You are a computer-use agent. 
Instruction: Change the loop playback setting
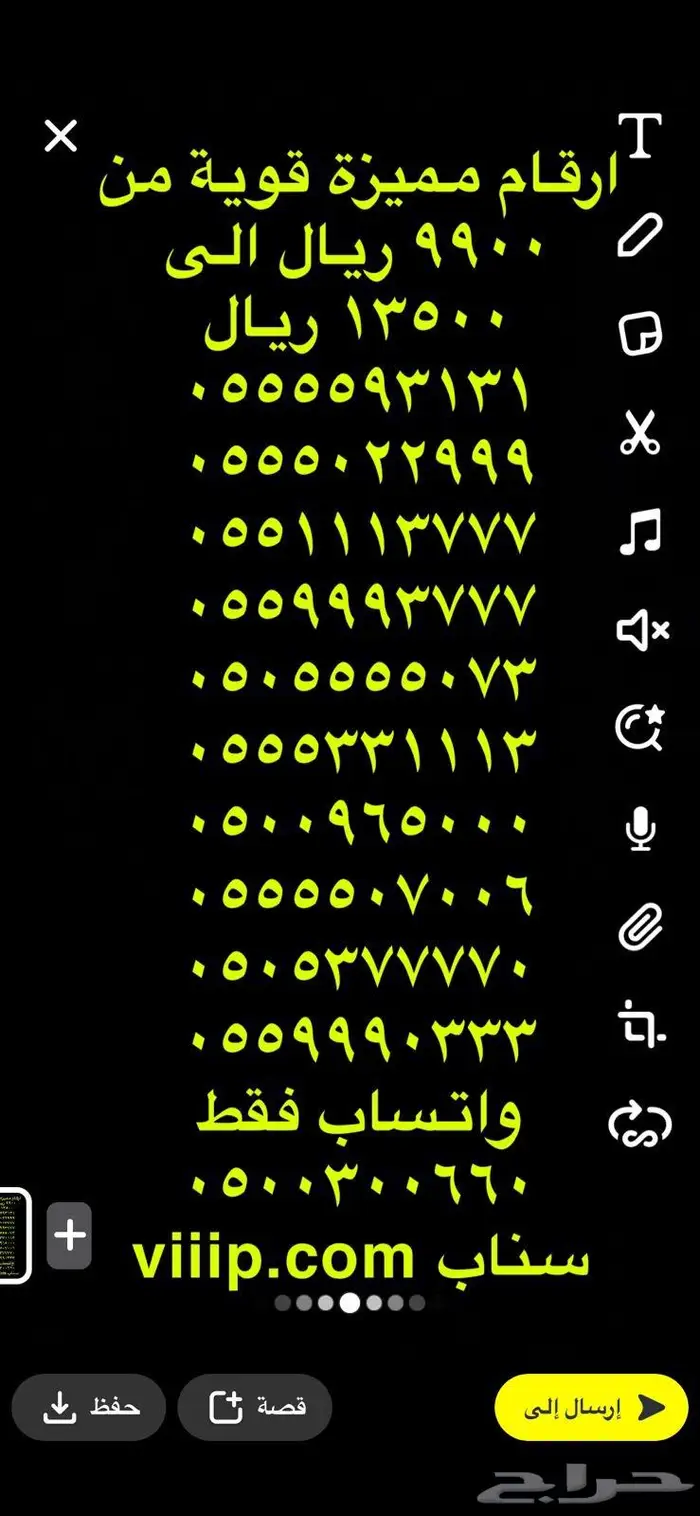click(x=640, y=1123)
